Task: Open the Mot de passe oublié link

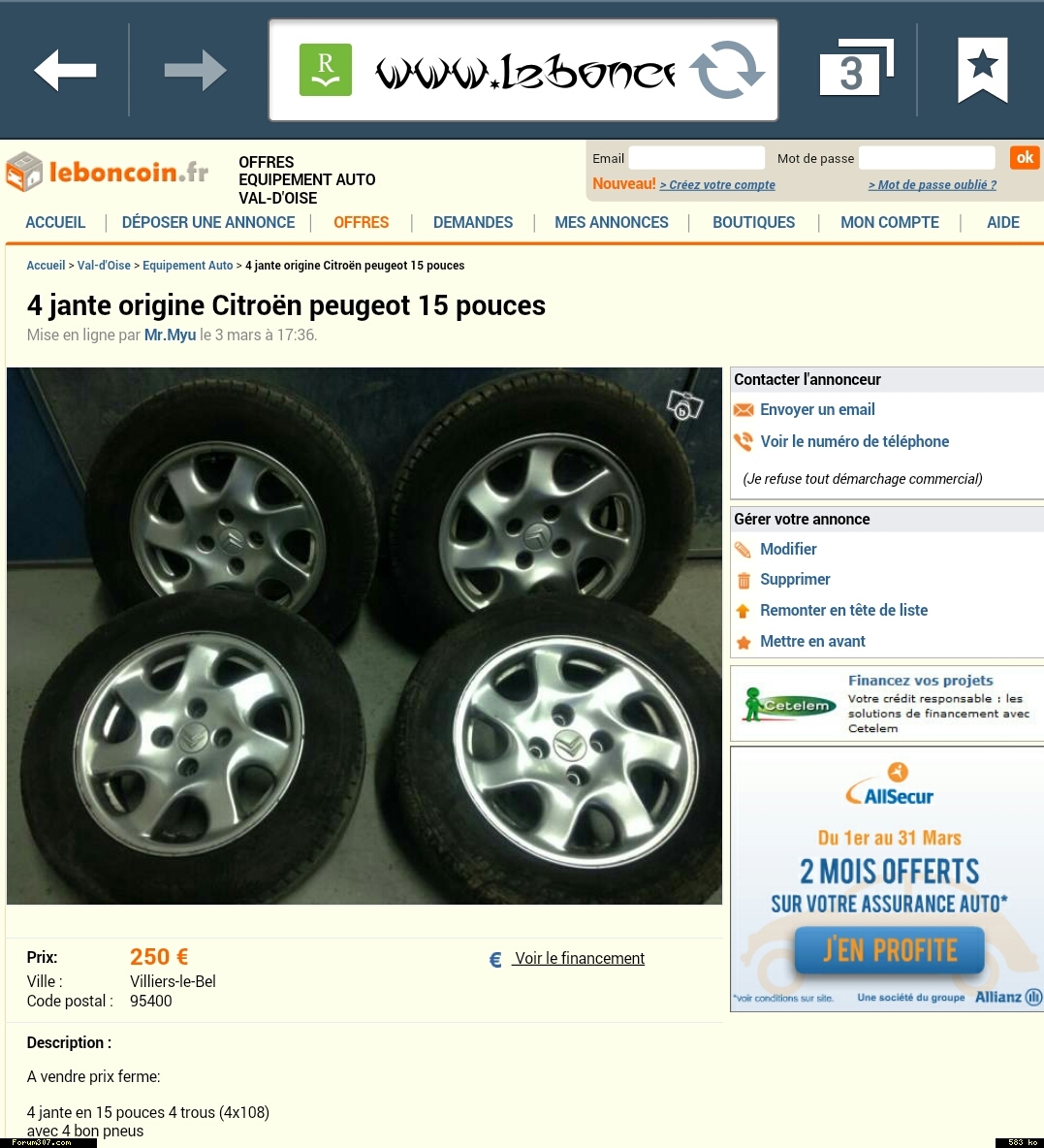Action: click(x=933, y=185)
